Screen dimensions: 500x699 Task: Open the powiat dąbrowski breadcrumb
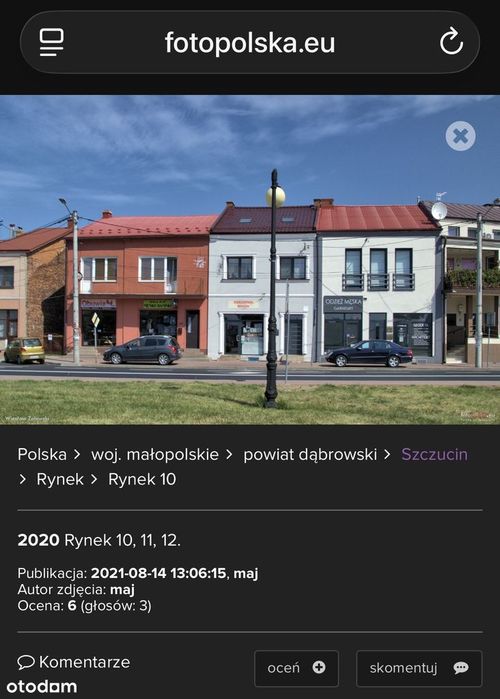[310, 454]
